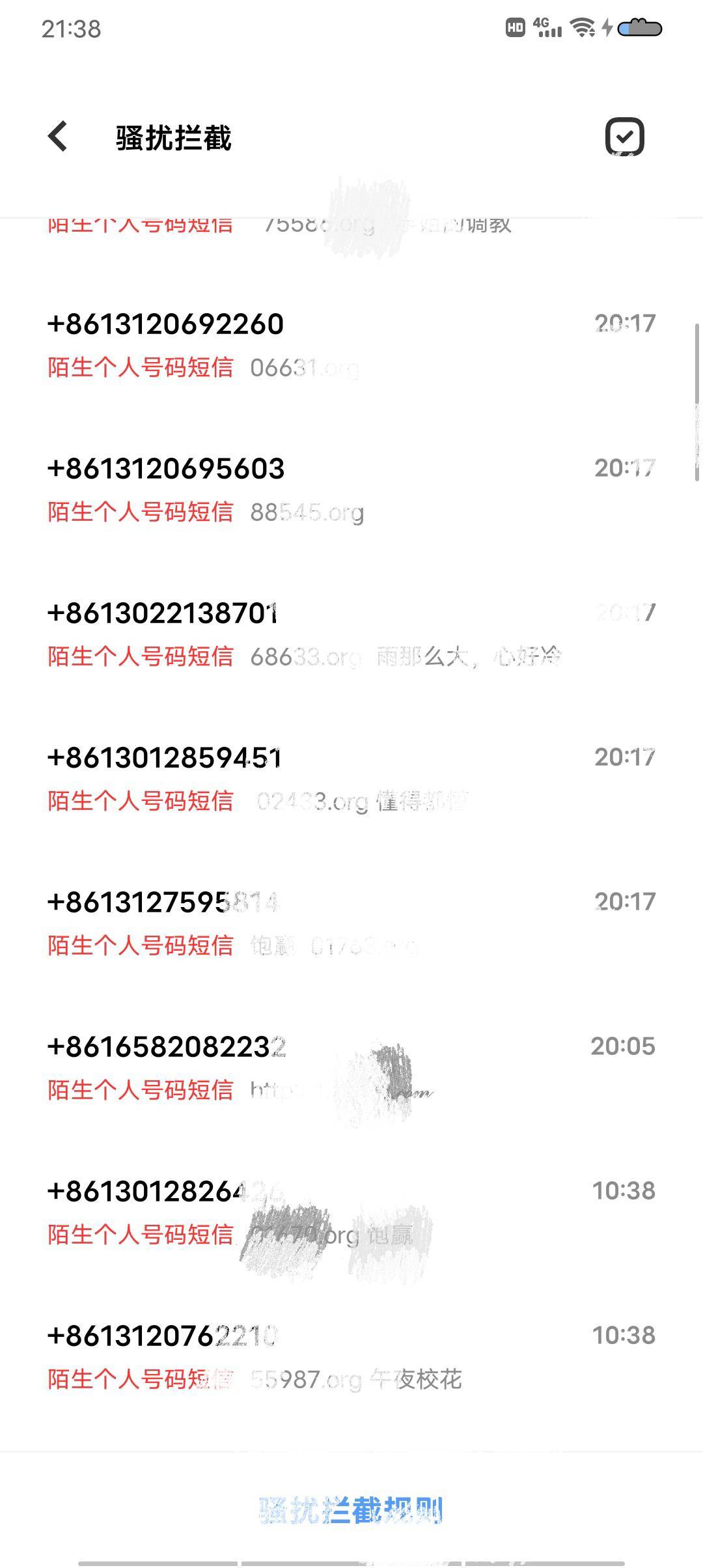
Task: Open blocked message from +8613120695603
Action: 351,490
